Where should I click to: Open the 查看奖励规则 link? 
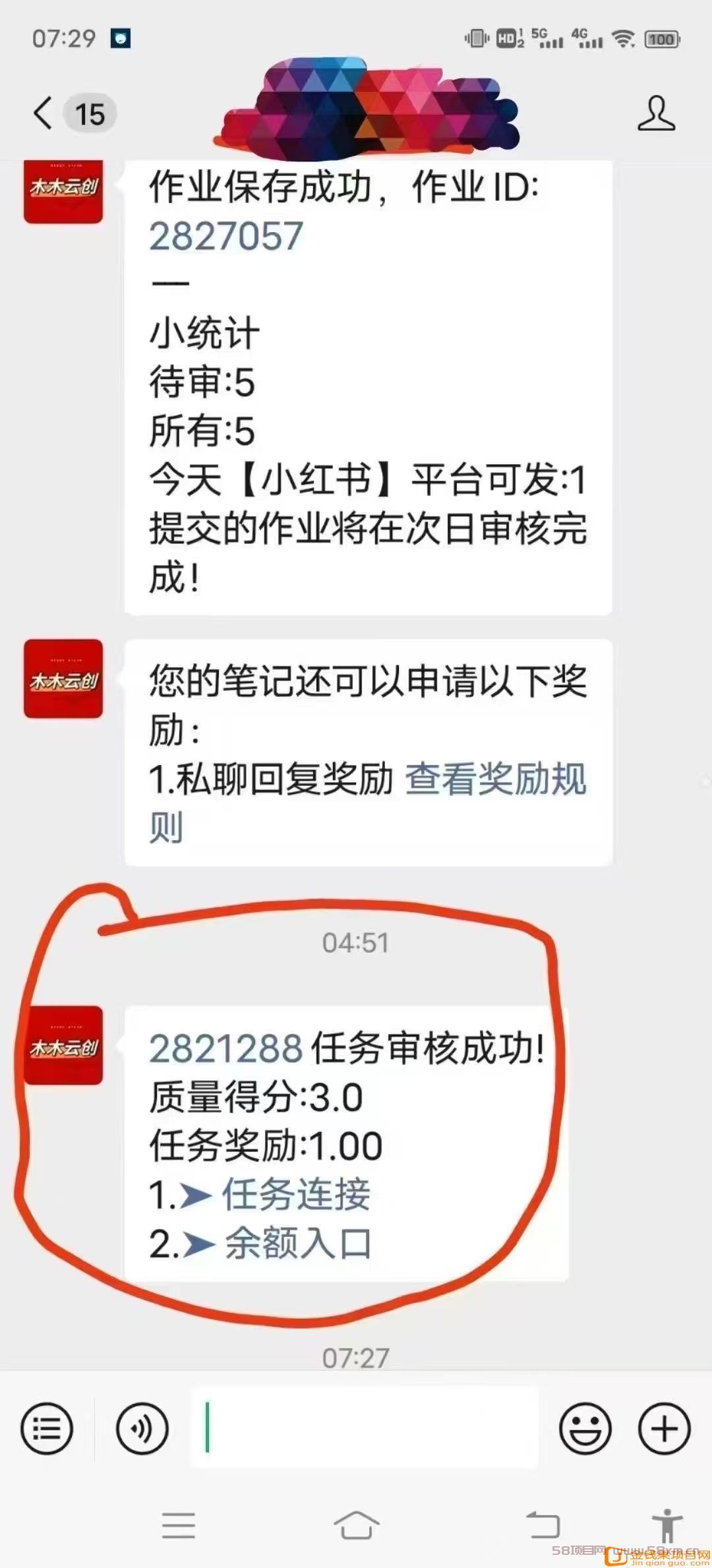[x=494, y=780]
